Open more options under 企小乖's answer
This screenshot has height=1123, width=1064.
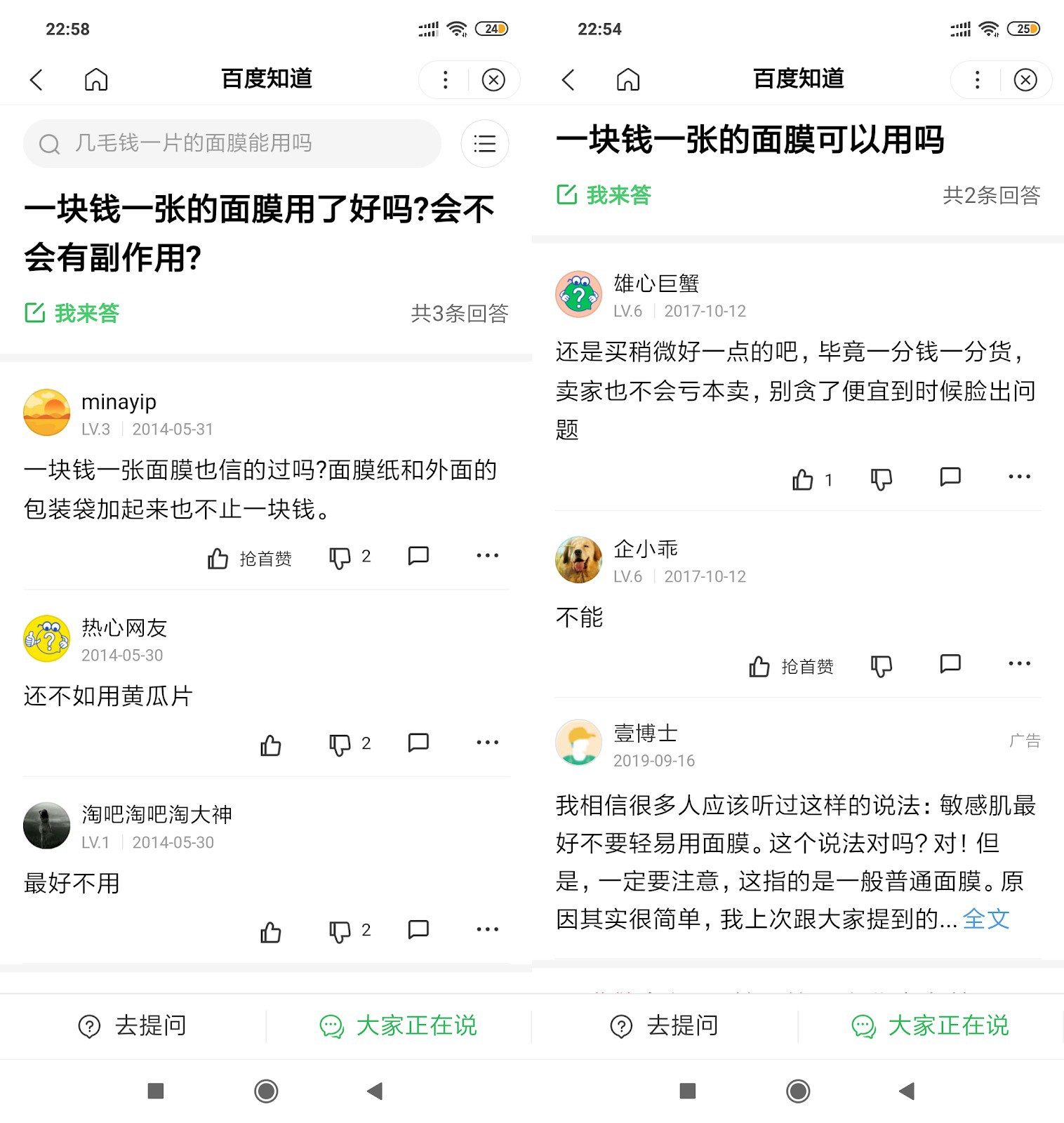[x=1019, y=663]
